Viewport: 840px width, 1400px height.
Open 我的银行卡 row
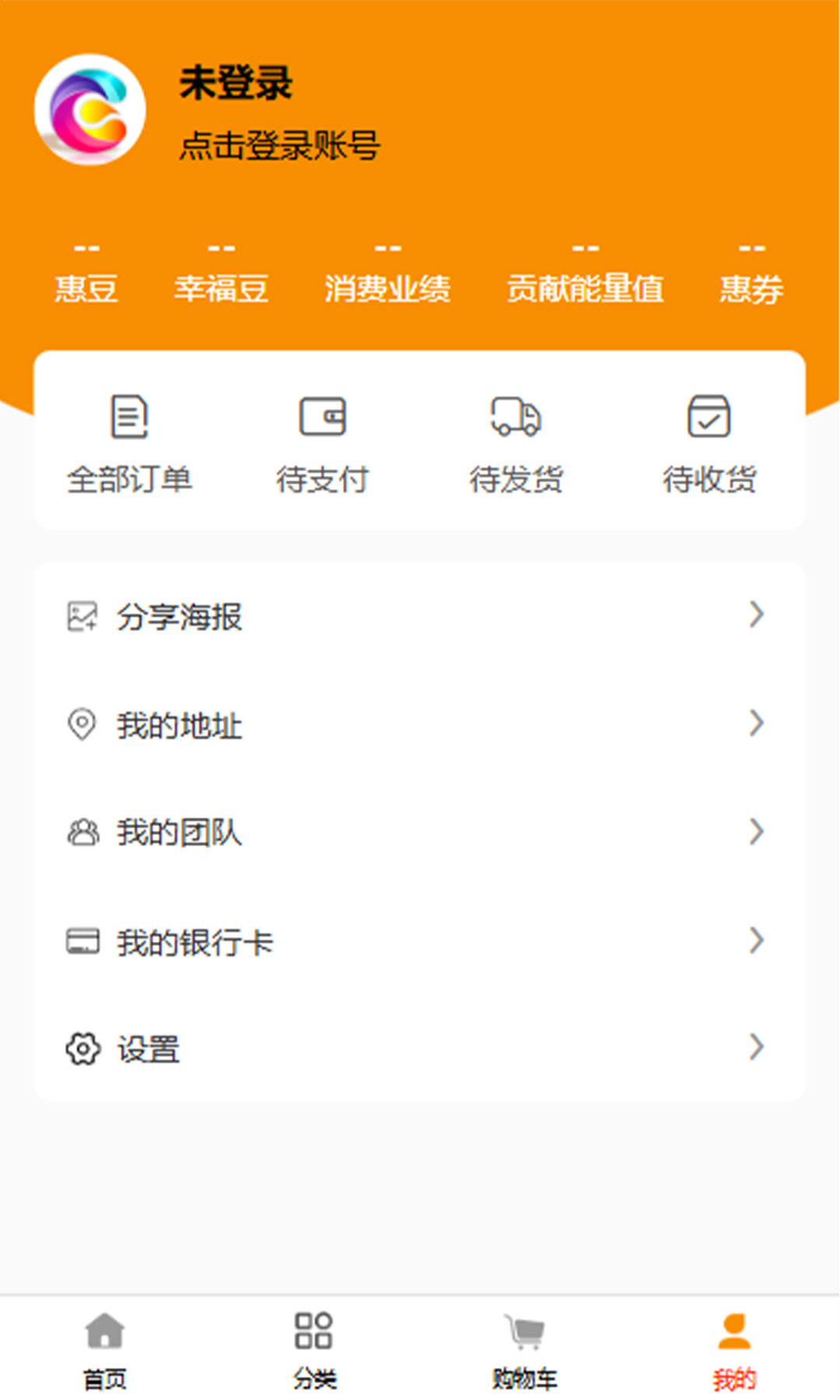(419, 941)
